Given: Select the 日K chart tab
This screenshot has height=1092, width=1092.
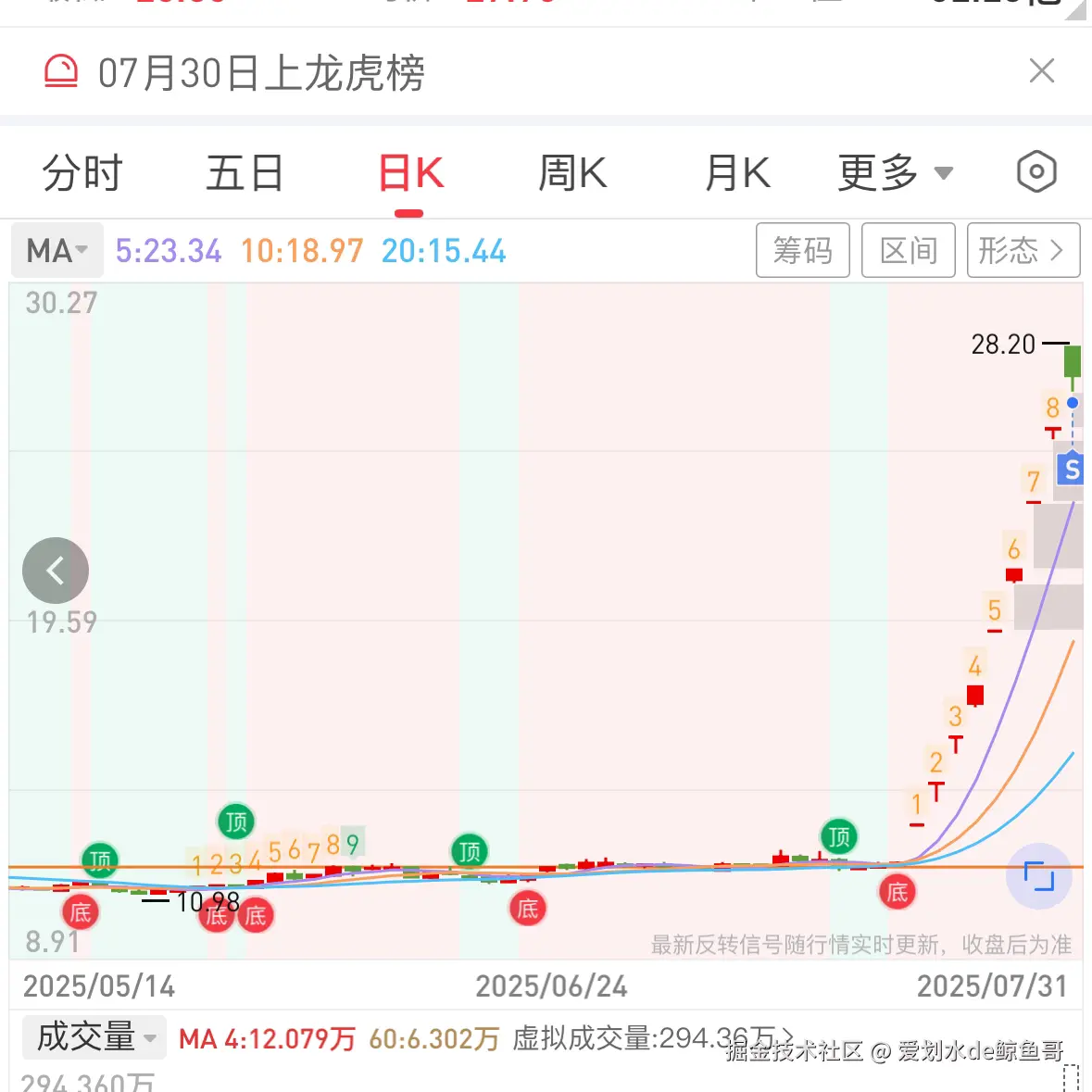Looking at the screenshot, I should [x=410, y=173].
